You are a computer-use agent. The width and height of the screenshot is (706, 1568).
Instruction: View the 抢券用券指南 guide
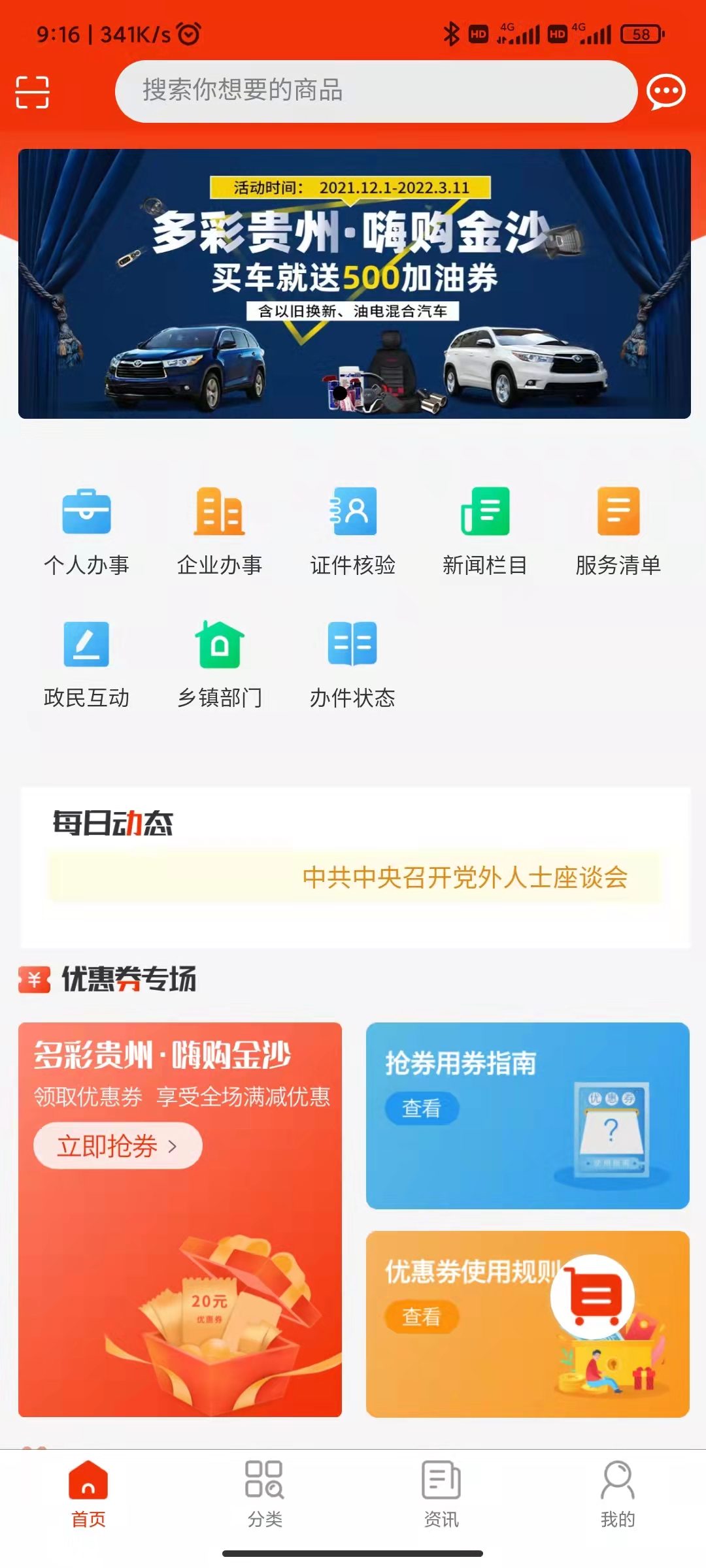pos(422,1109)
